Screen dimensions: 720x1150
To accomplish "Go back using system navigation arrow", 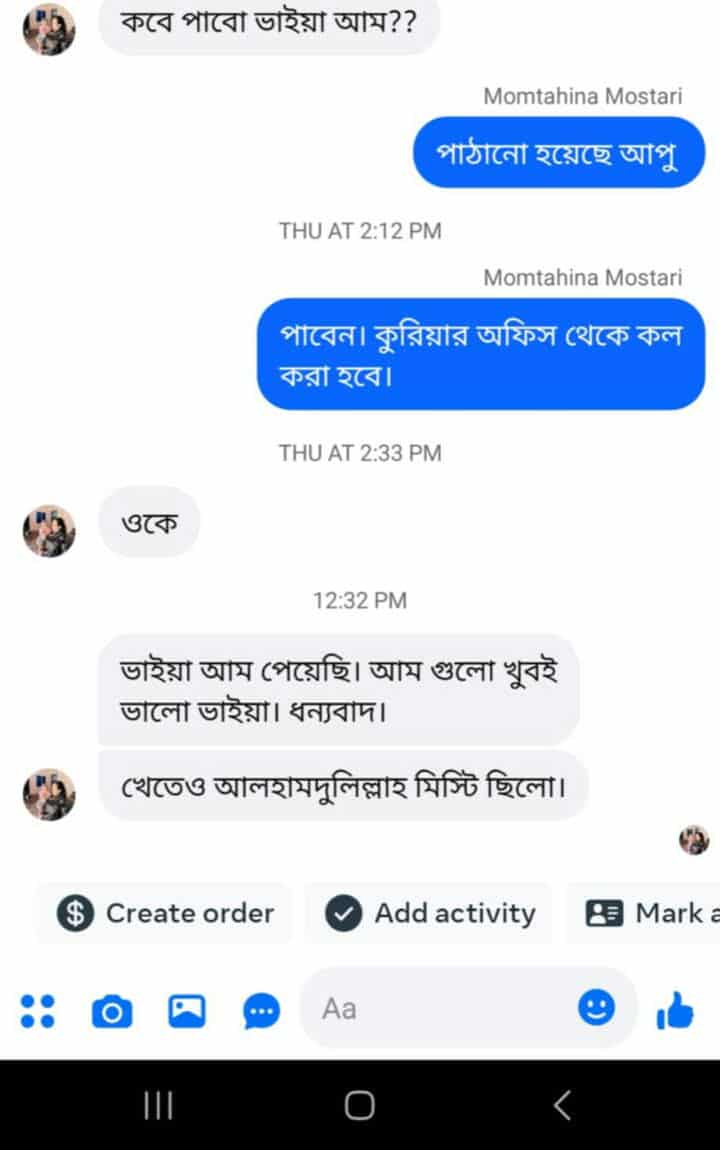I will coord(562,1104).
